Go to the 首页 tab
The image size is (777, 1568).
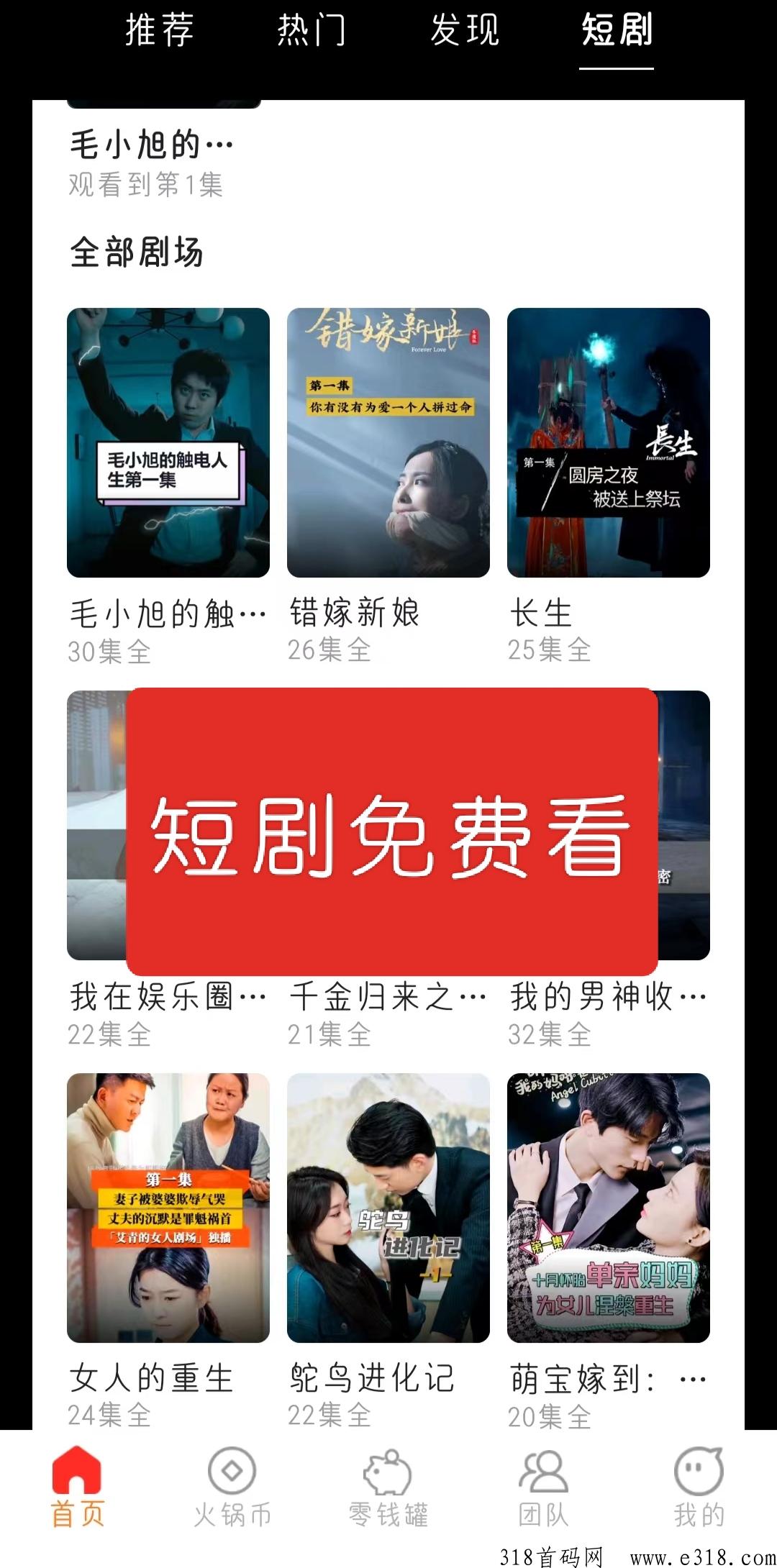coord(78,1487)
